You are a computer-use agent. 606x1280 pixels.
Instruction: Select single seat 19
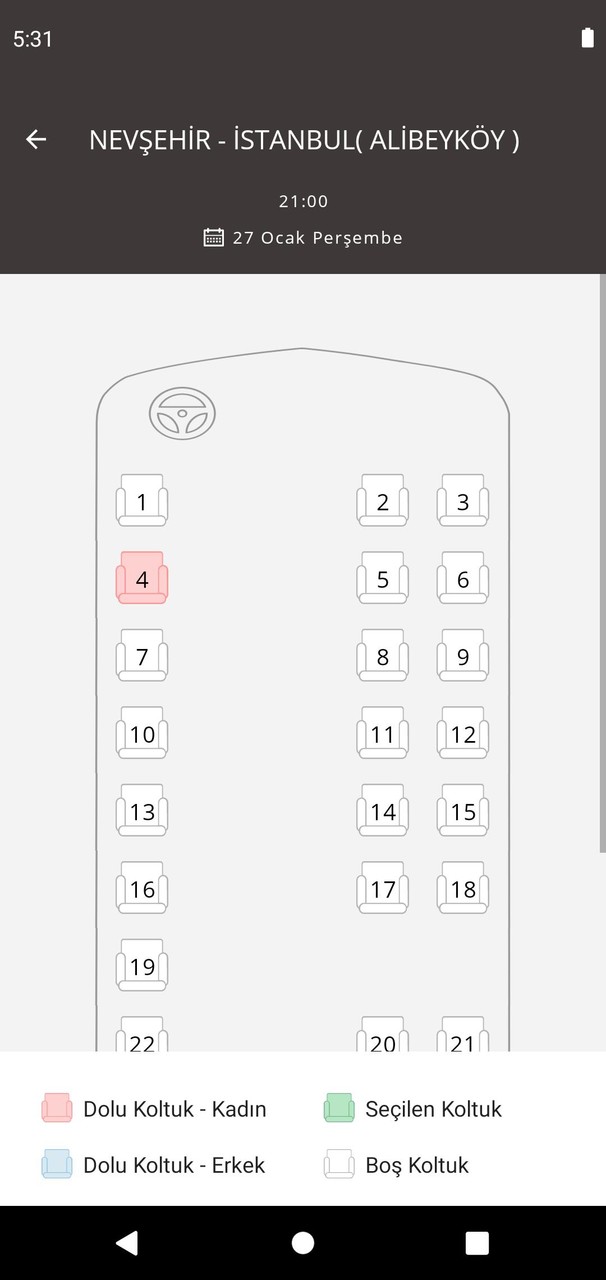(x=142, y=966)
